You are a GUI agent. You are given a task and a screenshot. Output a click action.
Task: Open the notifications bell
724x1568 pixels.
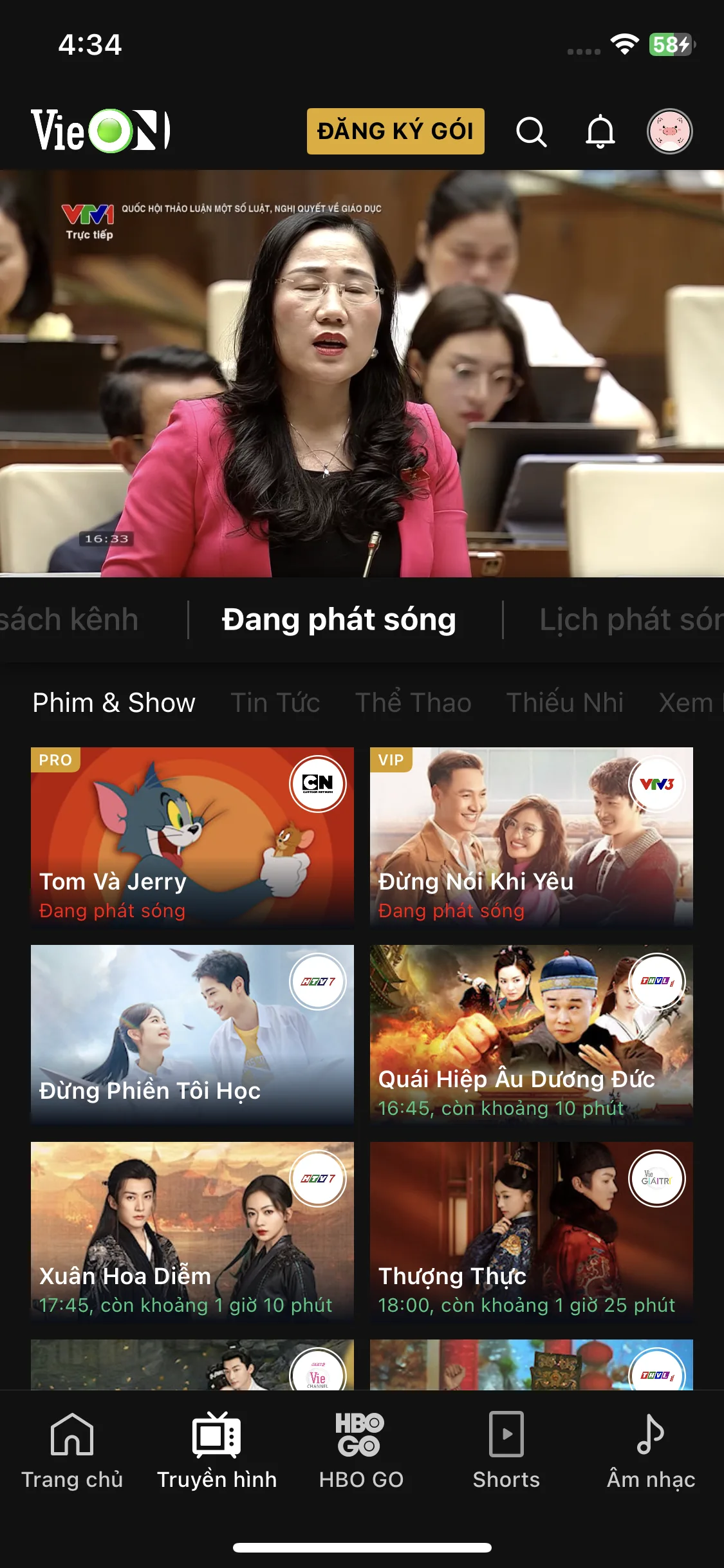pos(600,132)
